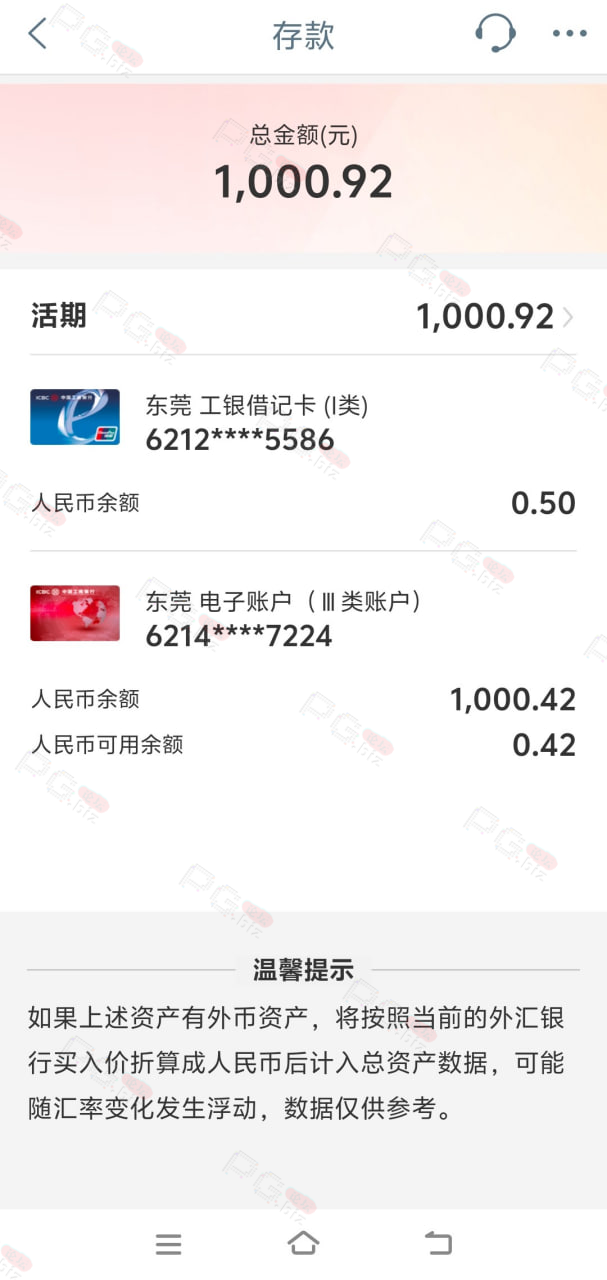Open the system recent apps menu button
The width and height of the screenshot is (607, 1280).
169,1244
